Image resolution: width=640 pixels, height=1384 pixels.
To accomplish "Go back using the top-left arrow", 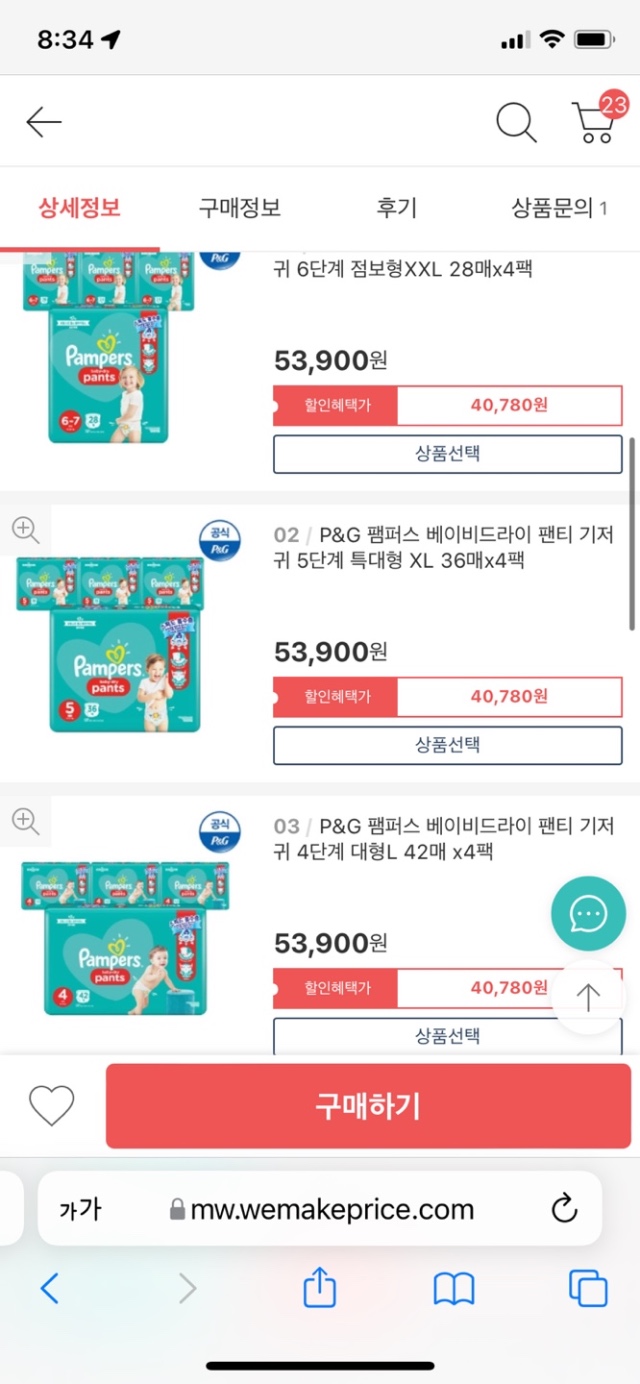I will click(x=44, y=122).
